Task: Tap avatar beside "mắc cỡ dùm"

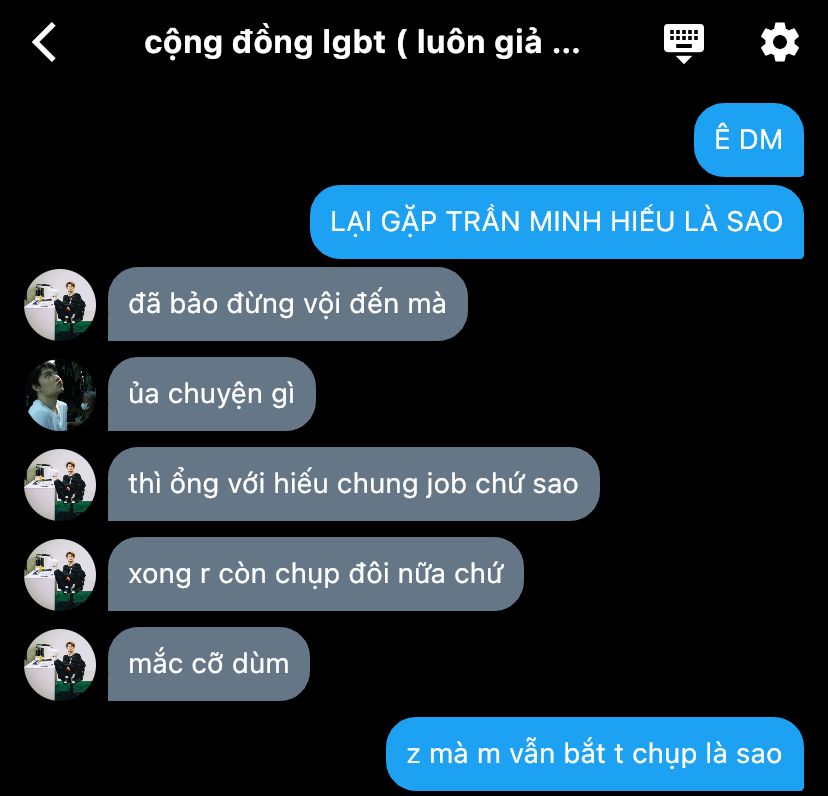Action: pyautogui.click(x=60, y=664)
